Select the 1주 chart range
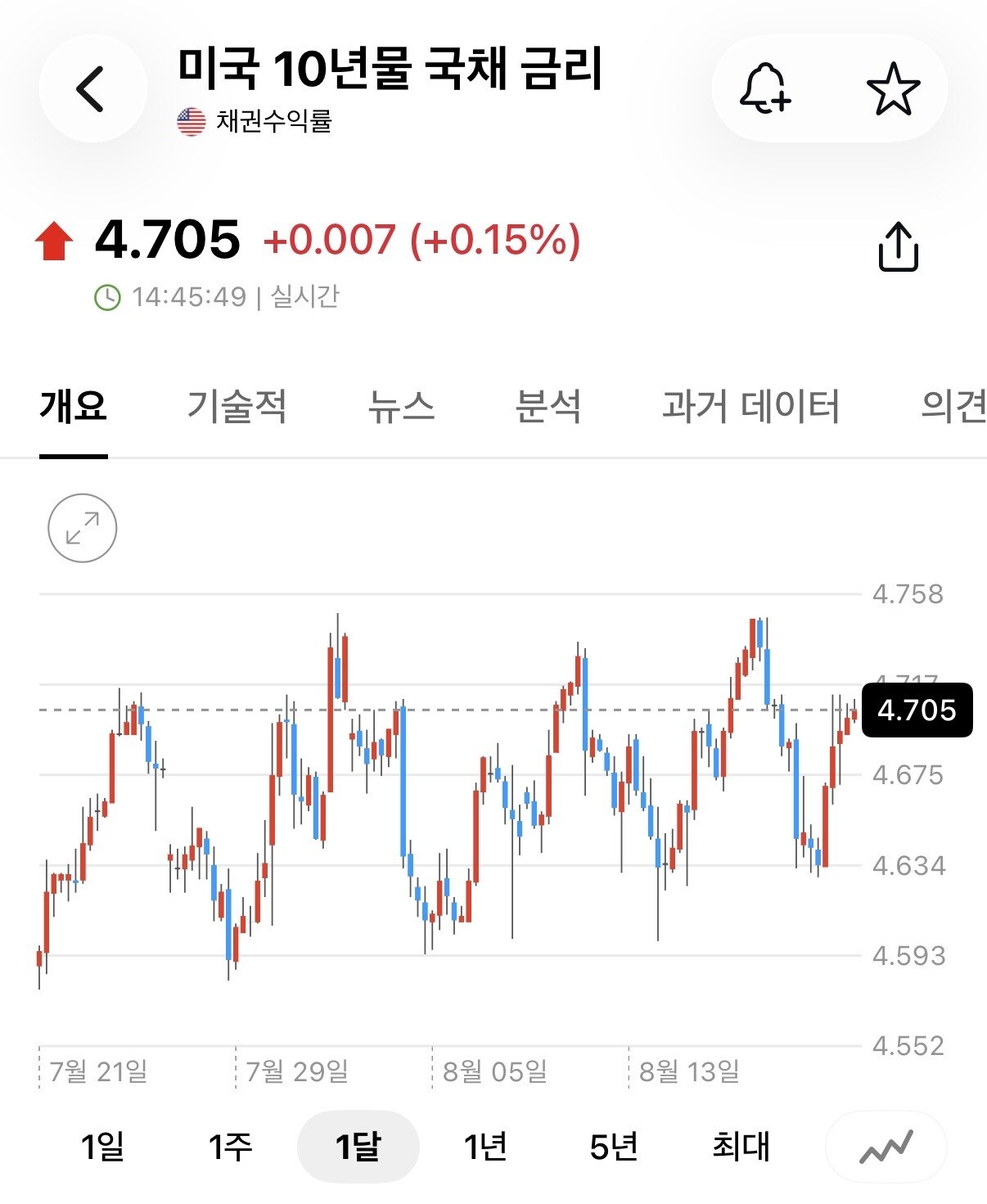 [230, 1147]
